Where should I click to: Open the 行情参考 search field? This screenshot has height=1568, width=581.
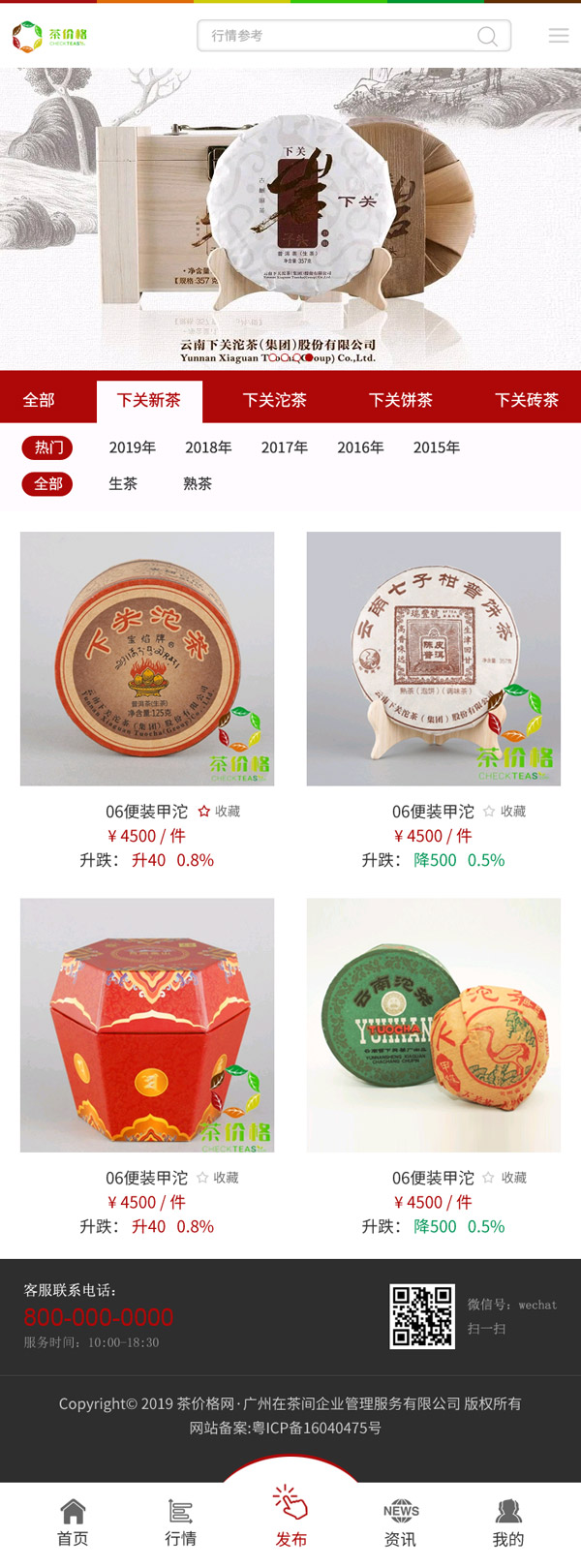(339, 36)
